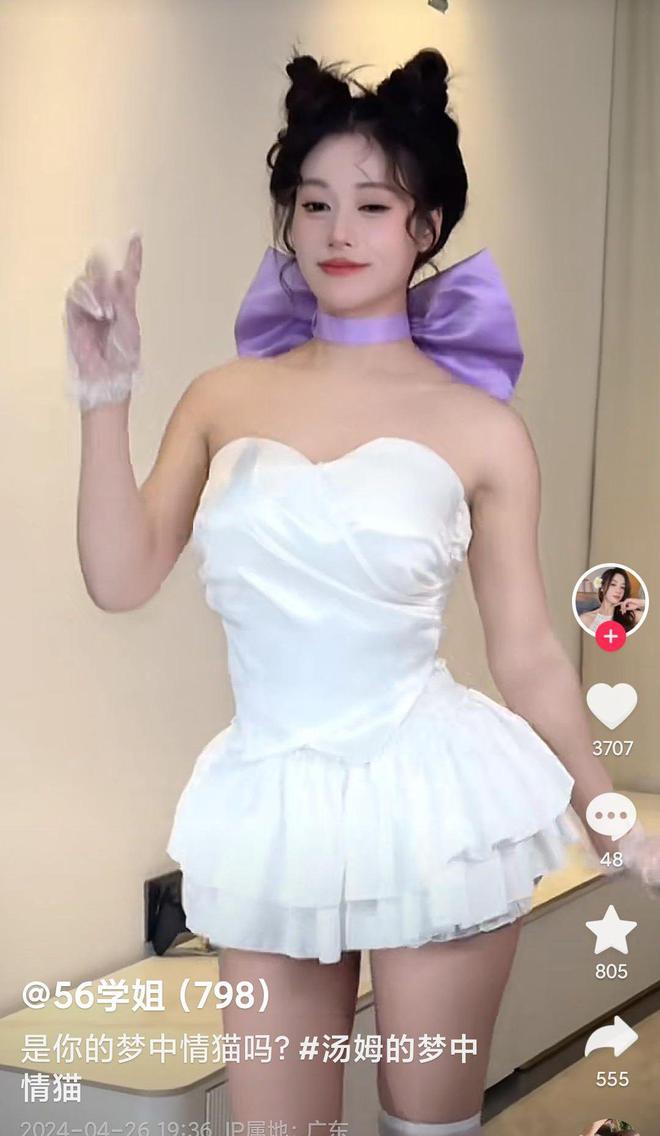Follow the creator with the plus button
Viewport: 660px width, 1136px height.
[610, 636]
